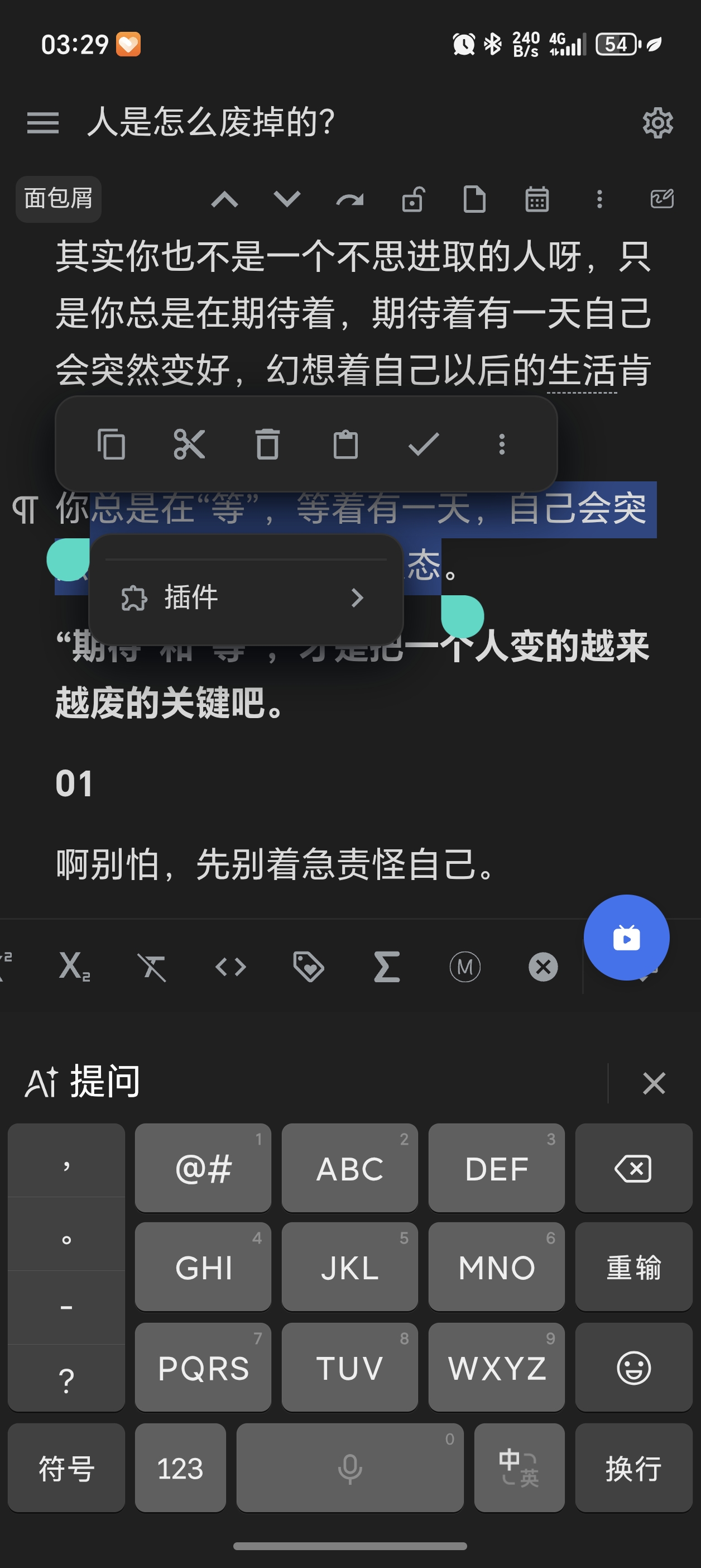
Task: Open the calendar icon in top toolbar
Action: point(537,198)
